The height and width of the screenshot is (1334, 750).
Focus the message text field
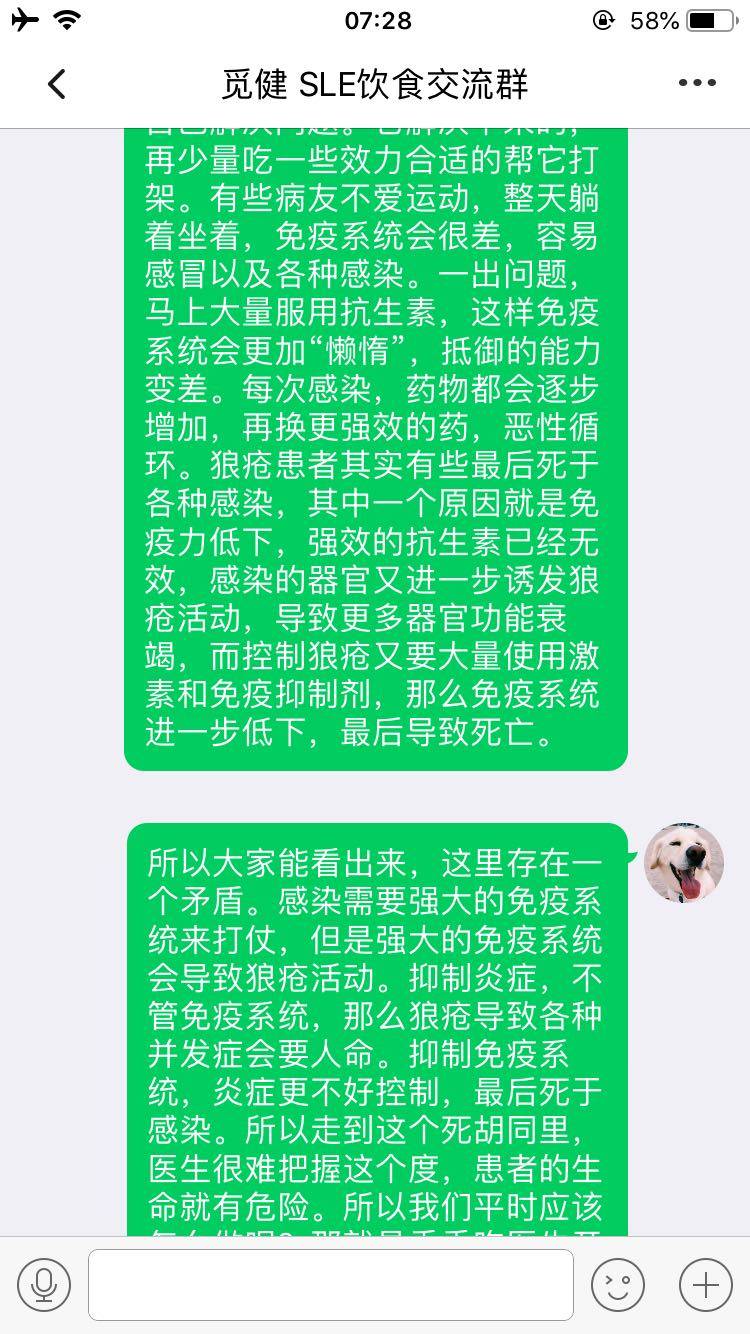click(330, 1284)
